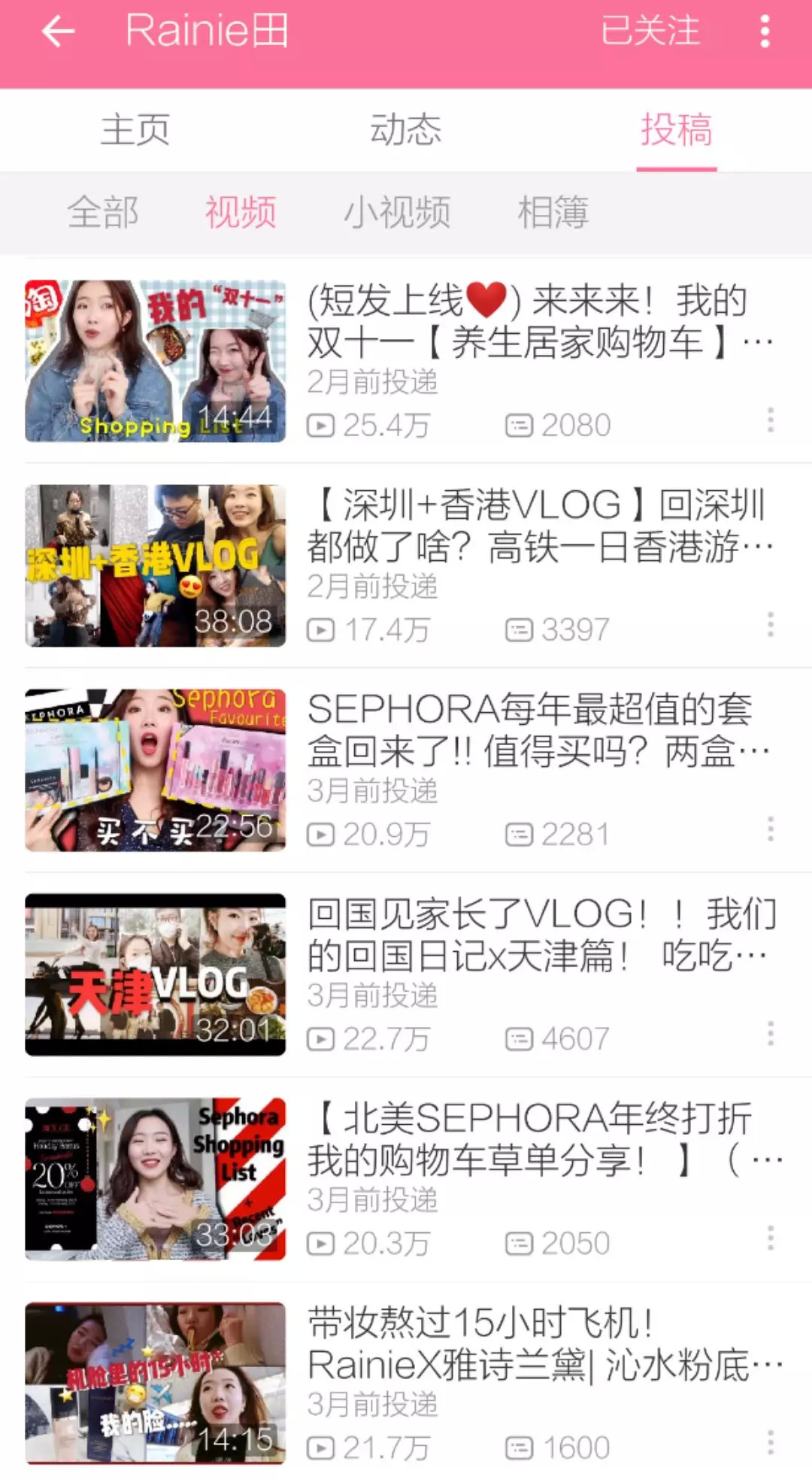812x1482 pixels.
Task: Select the 视频 filter
Action: 241,212
